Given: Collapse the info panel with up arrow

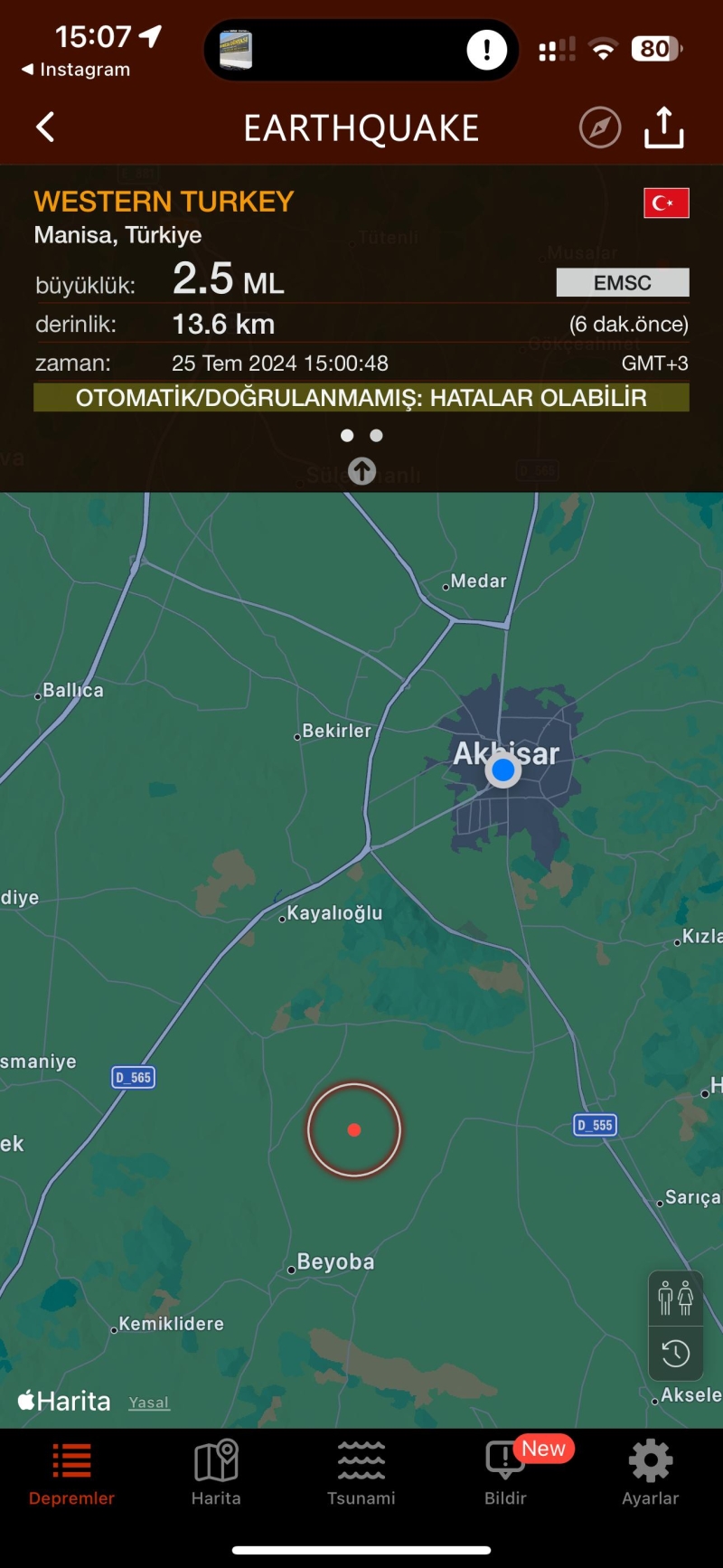Looking at the screenshot, I should click(x=362, y=471).
